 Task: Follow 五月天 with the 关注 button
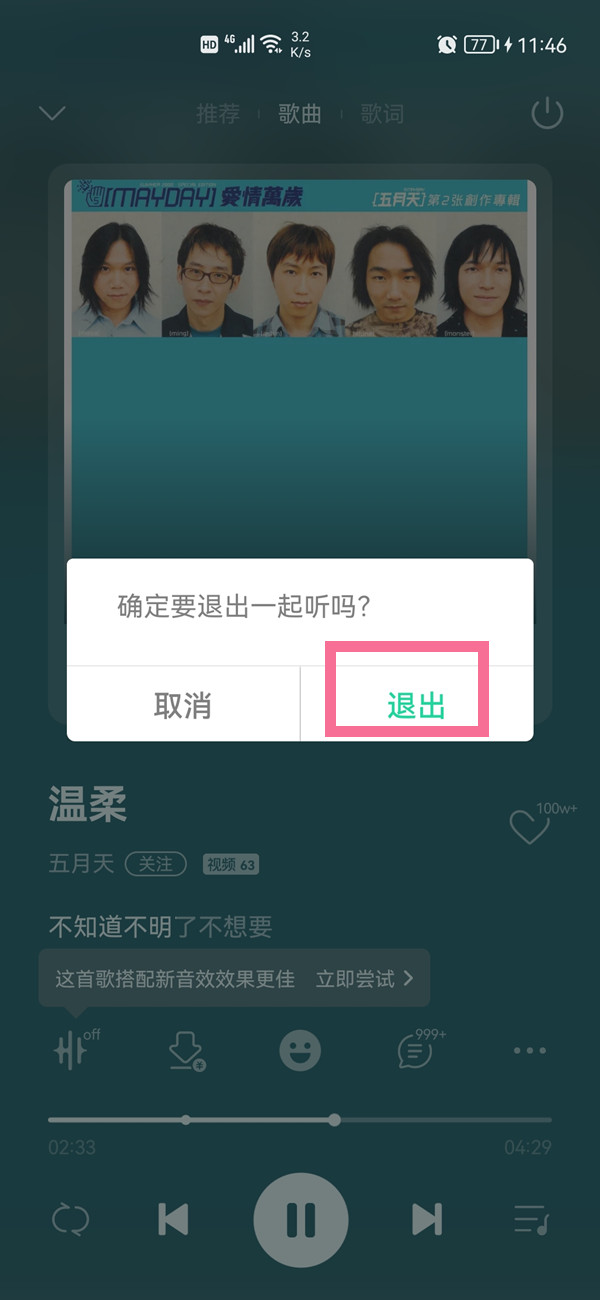click(x=156, y=864)
